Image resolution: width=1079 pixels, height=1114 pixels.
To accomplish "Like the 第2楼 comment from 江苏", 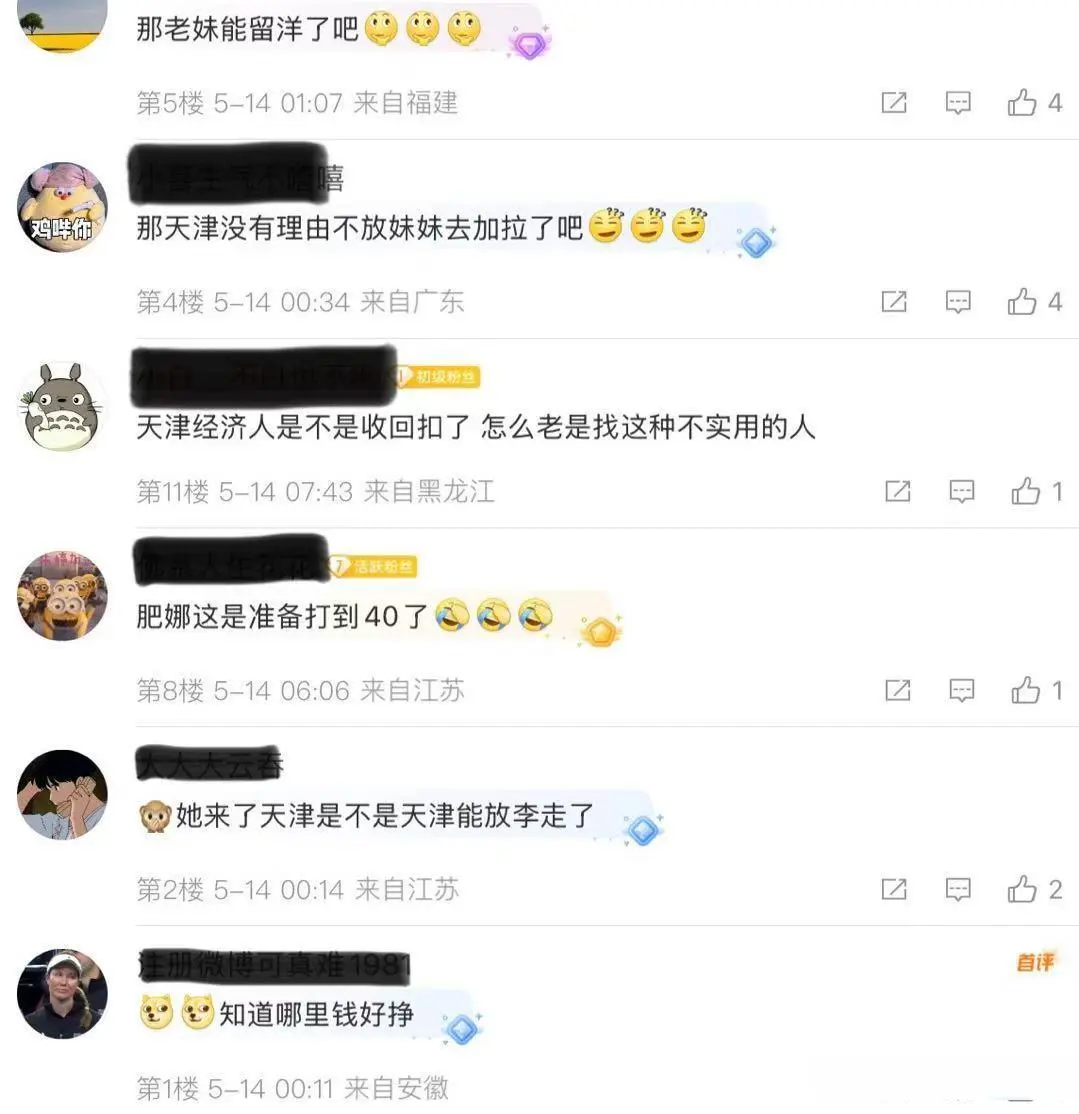I will (x=1022, y=888).
